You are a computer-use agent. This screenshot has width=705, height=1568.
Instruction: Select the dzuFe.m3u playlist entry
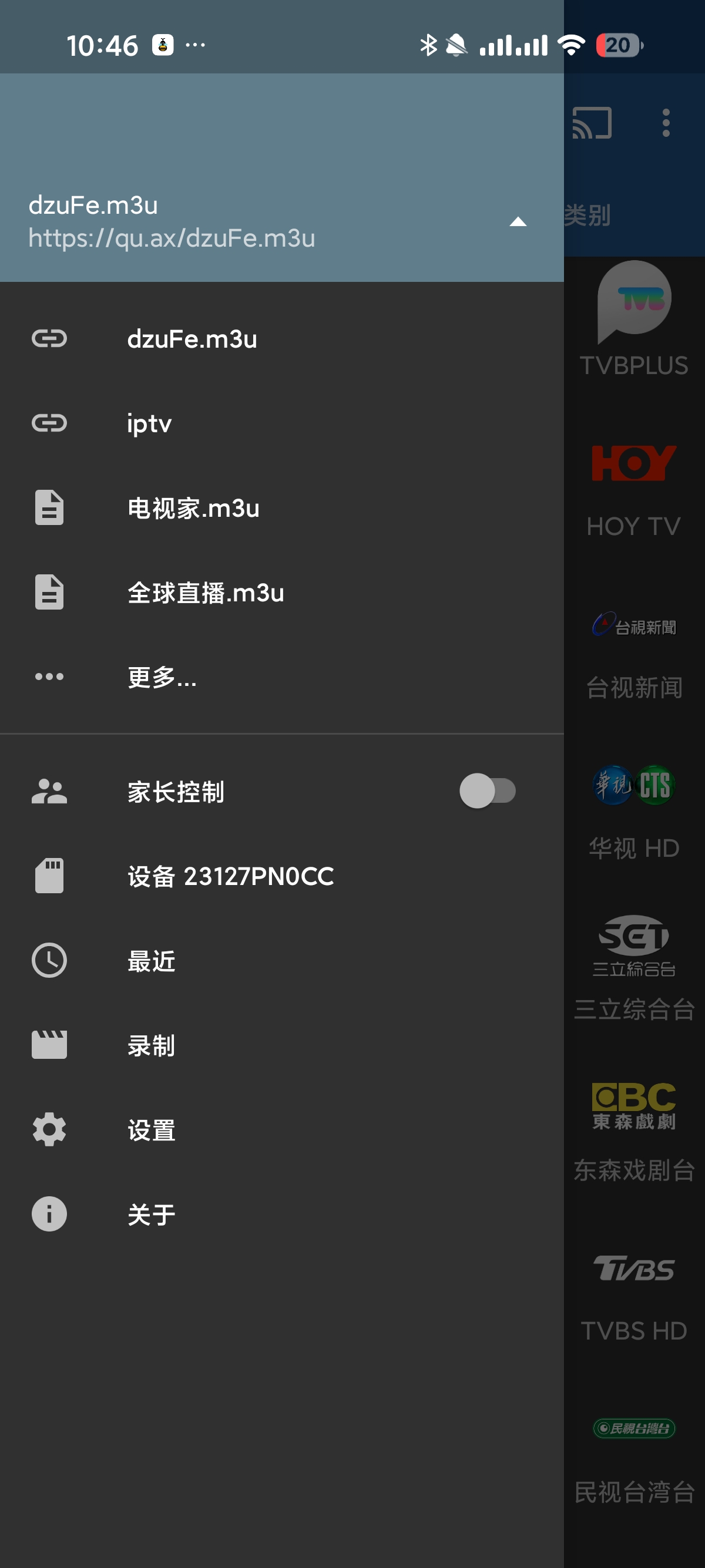click(x=282, y=338)
